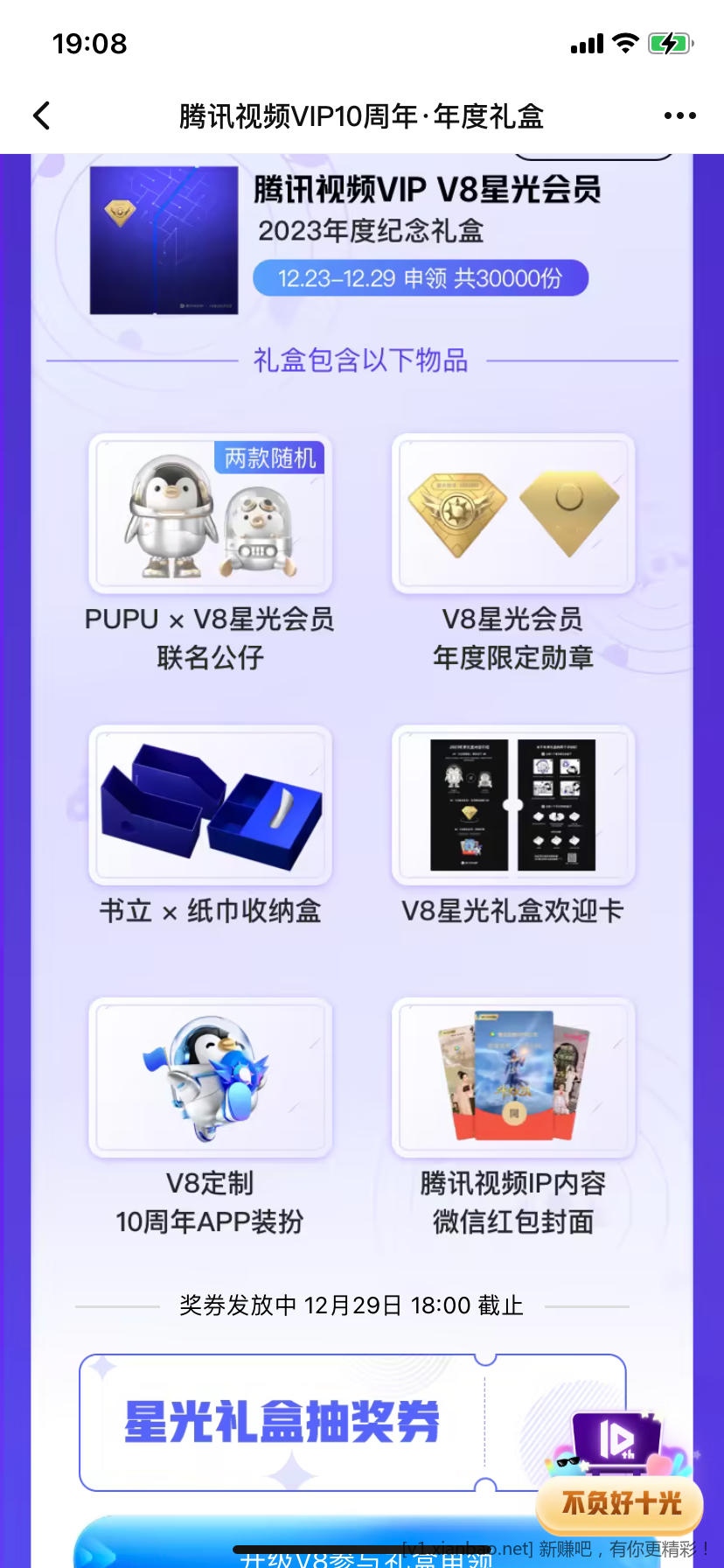Open the three-dot overflow menu
Screen dimensions: 724x1568
click(x=679, y=115)
